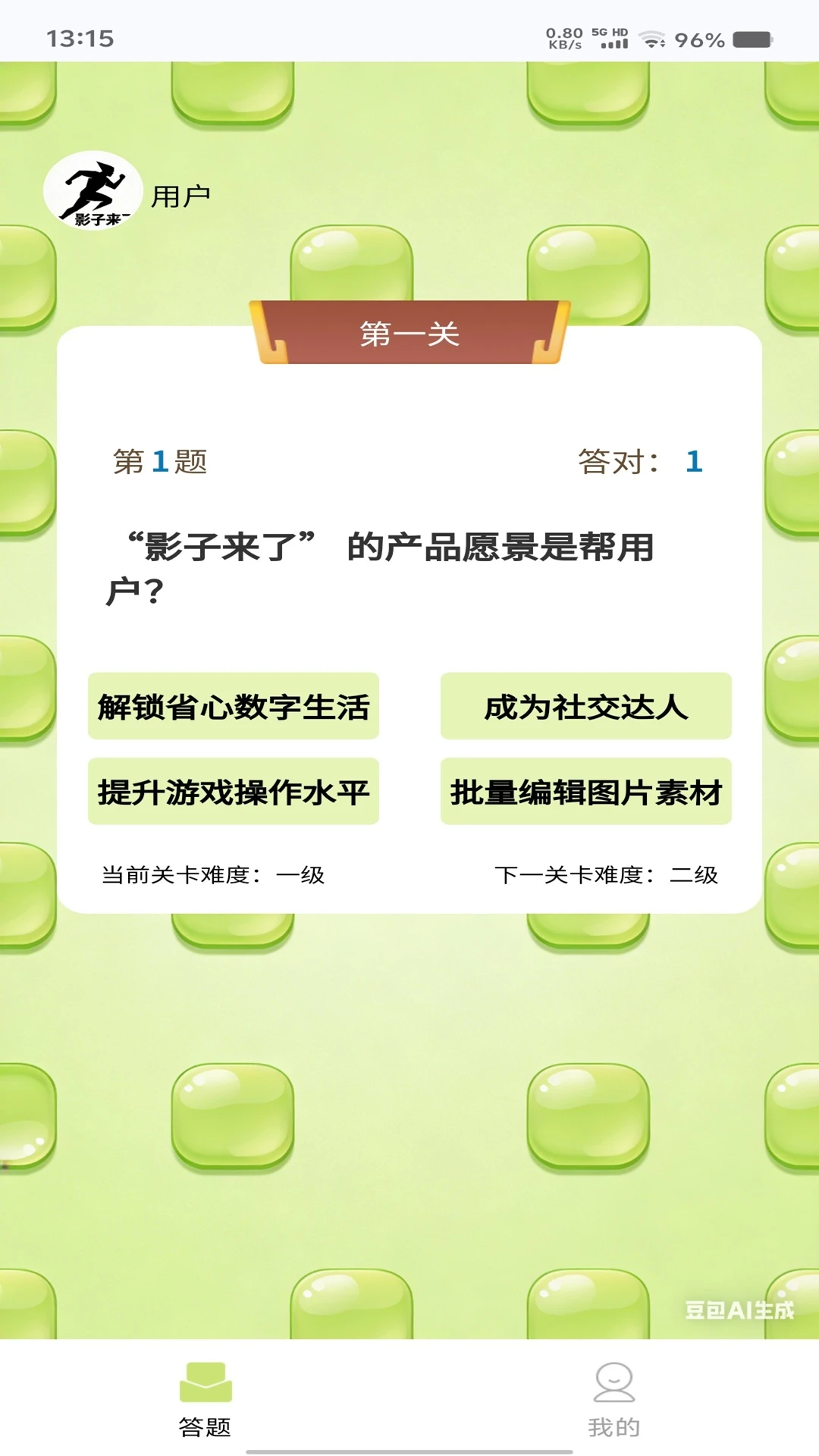Click 当前关卡难度：一级 difficulty text
This screenshot has height=1456, width=819.
(x=215, y=874)
